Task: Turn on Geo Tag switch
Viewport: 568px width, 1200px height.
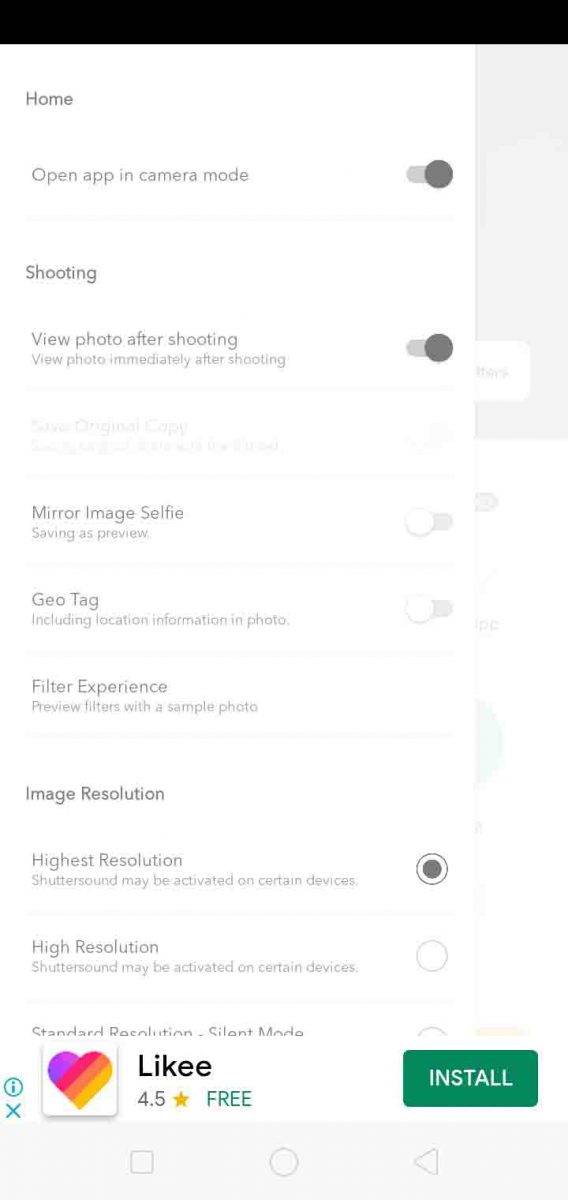Action: [x=429, y=608]
